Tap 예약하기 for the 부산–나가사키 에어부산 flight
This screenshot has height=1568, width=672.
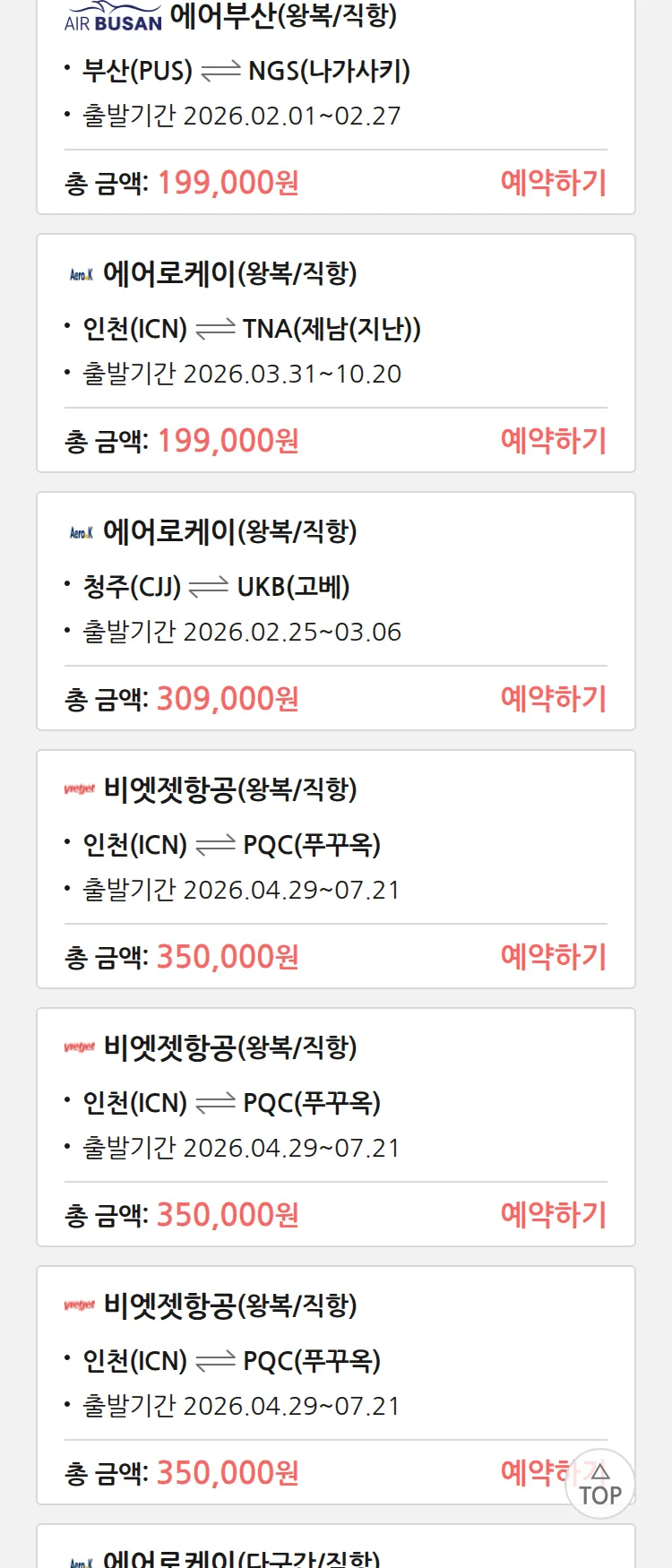(x=553, y=183)
